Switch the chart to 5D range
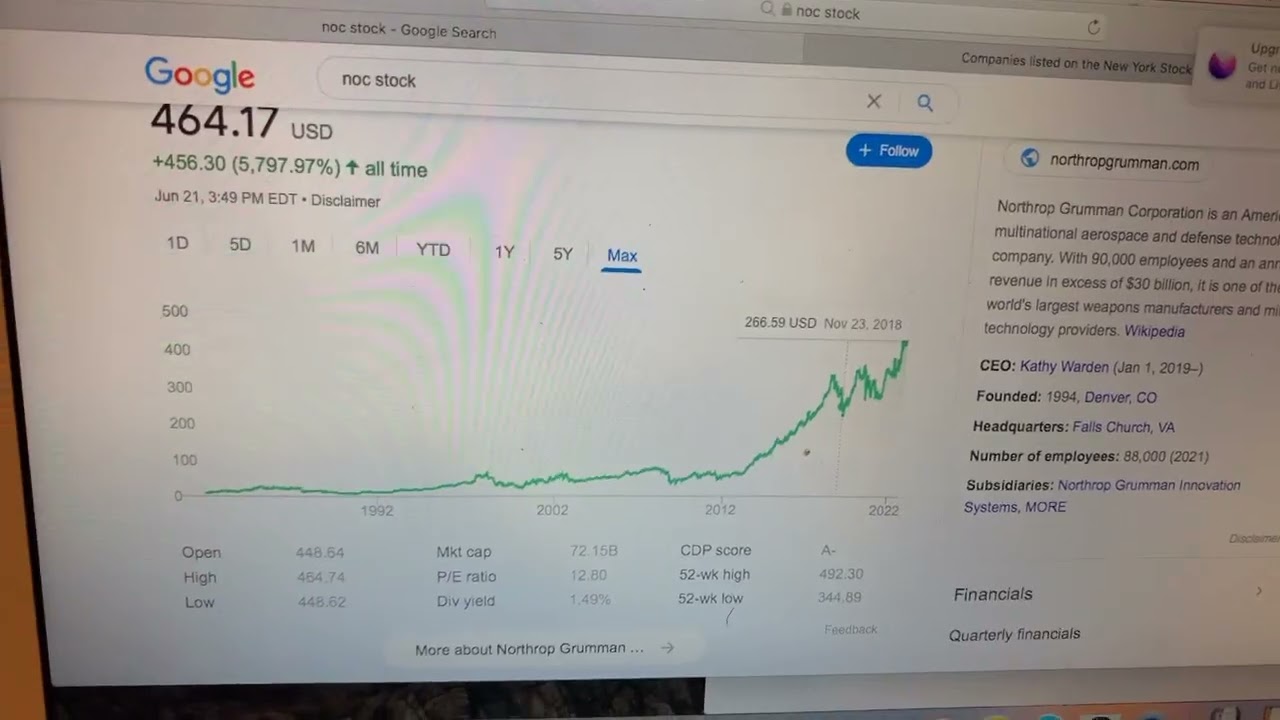1280x720 pixels. click(x=240, y=244)
